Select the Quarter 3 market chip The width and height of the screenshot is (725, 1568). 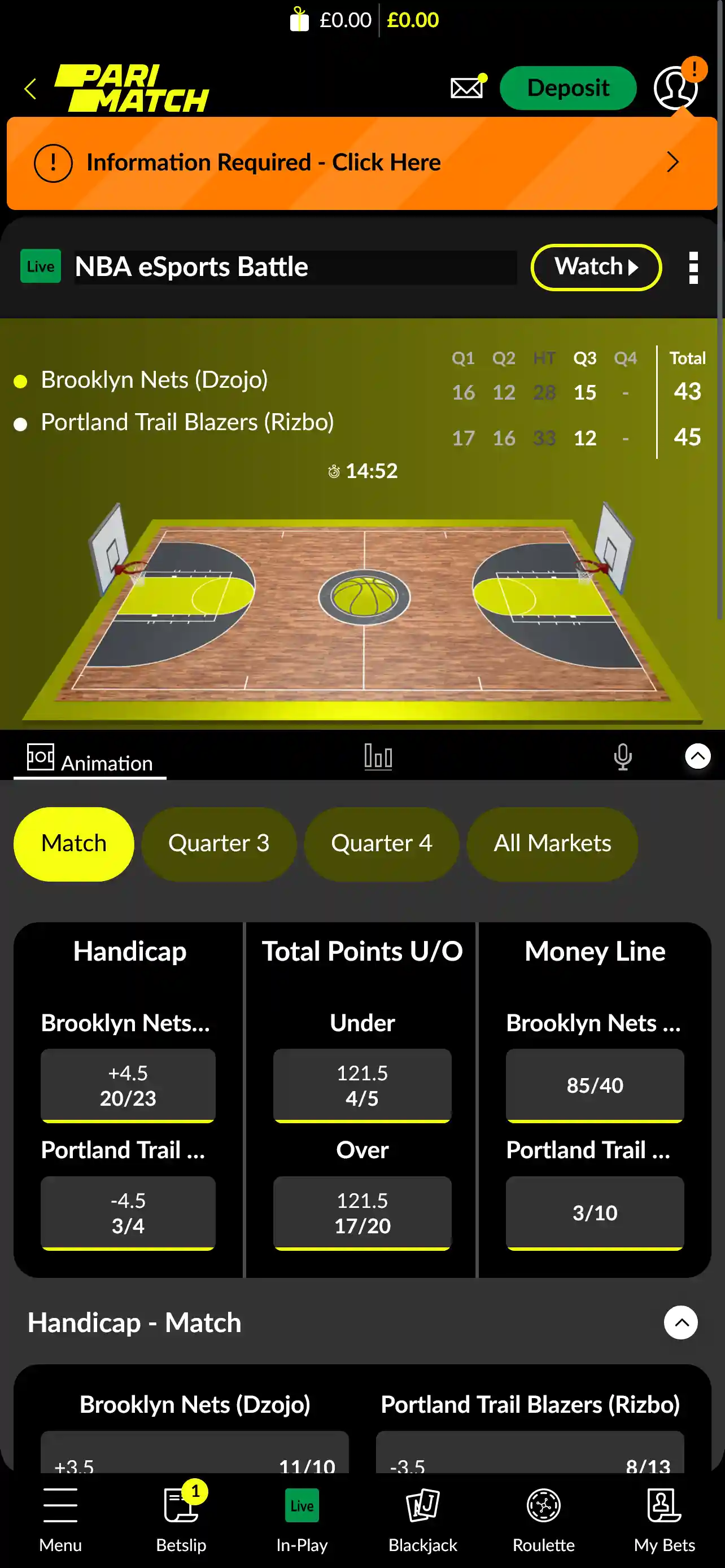tap(219, 844)
